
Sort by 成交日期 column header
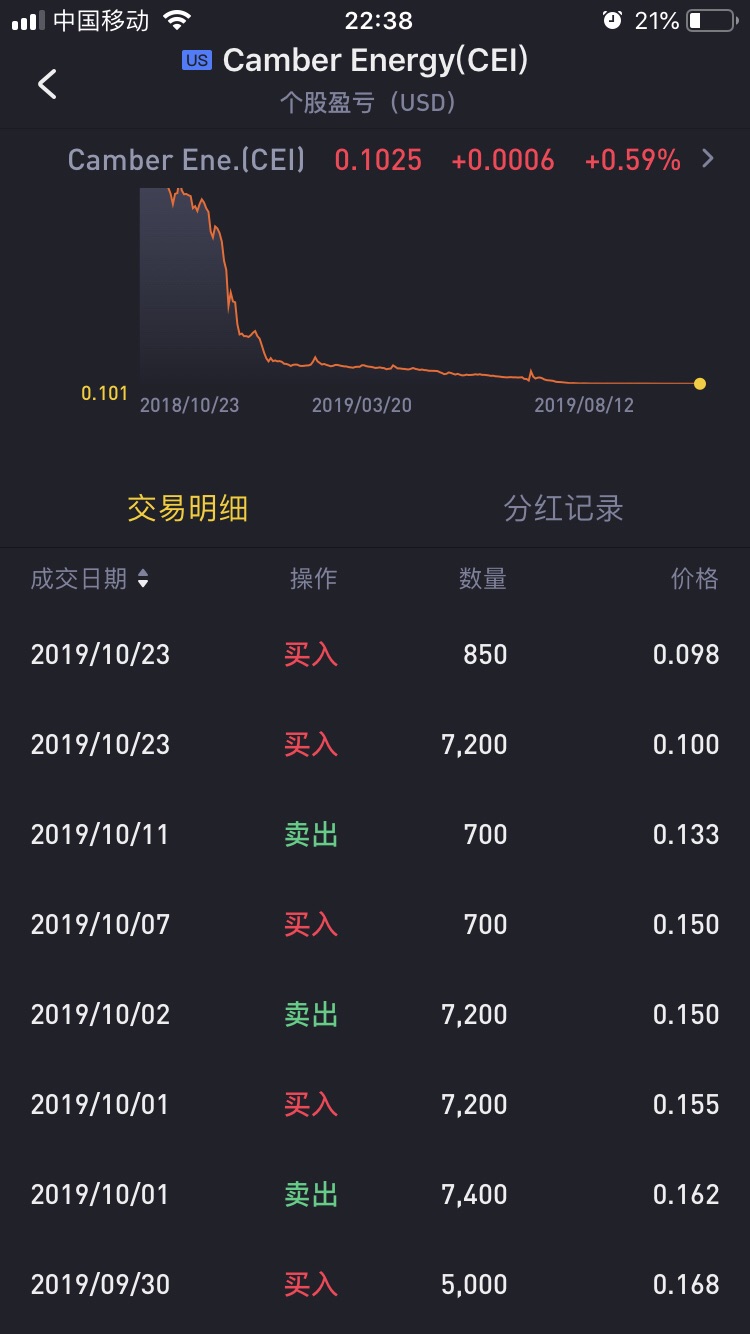tap(90, 578)
